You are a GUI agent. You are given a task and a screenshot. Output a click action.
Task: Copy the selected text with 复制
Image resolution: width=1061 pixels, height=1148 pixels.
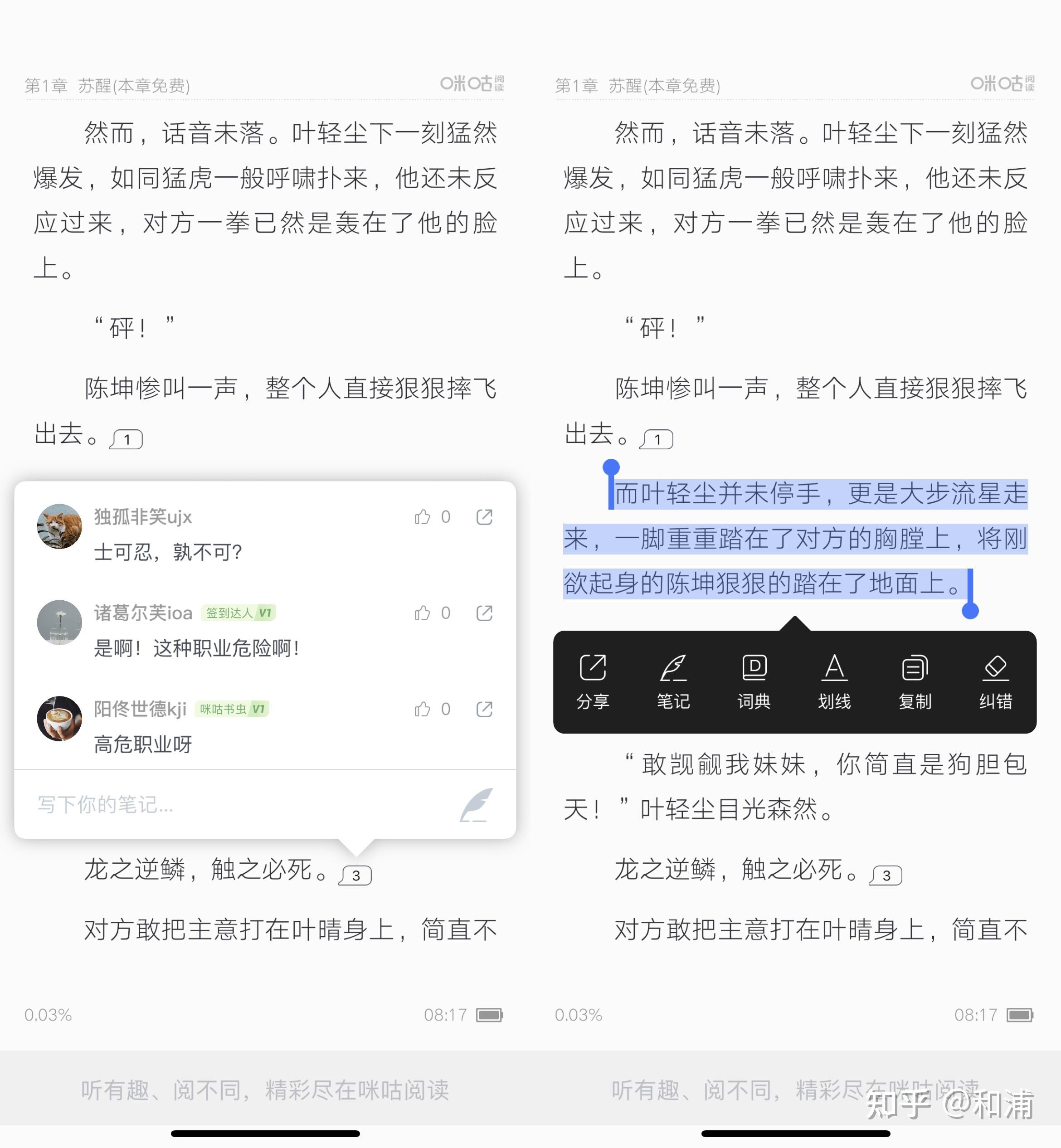point(915,681)
